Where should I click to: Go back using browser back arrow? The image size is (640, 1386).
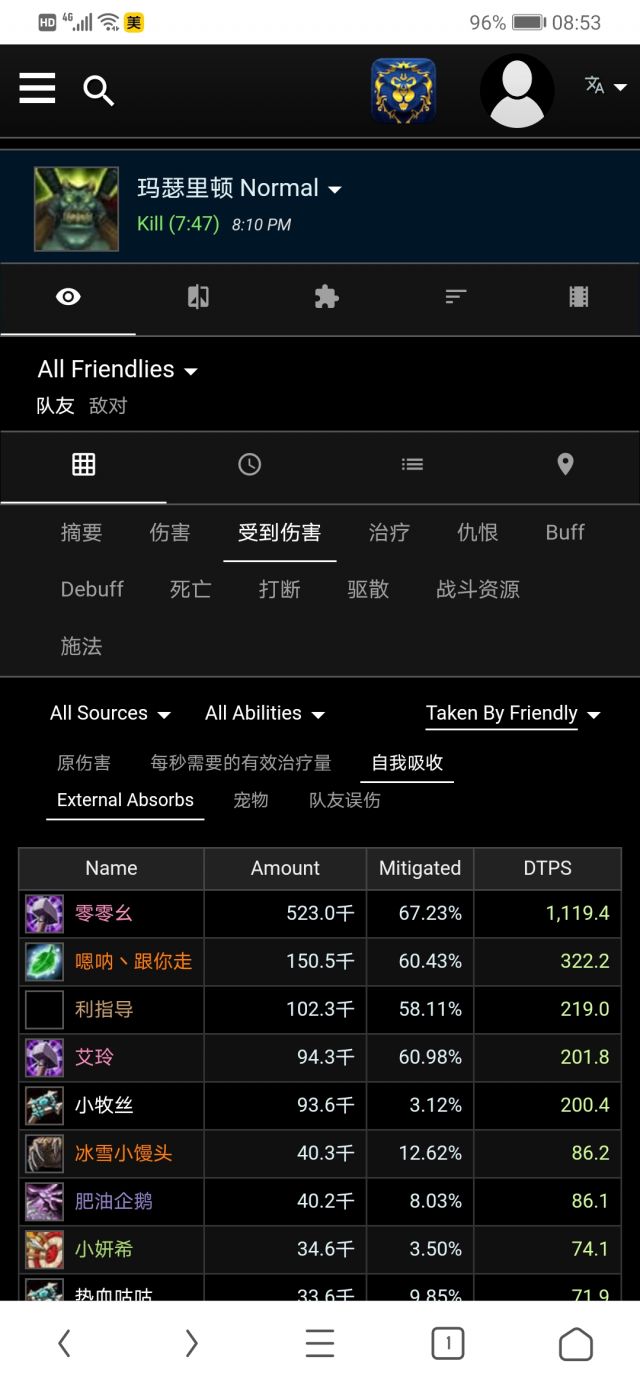64,1344
